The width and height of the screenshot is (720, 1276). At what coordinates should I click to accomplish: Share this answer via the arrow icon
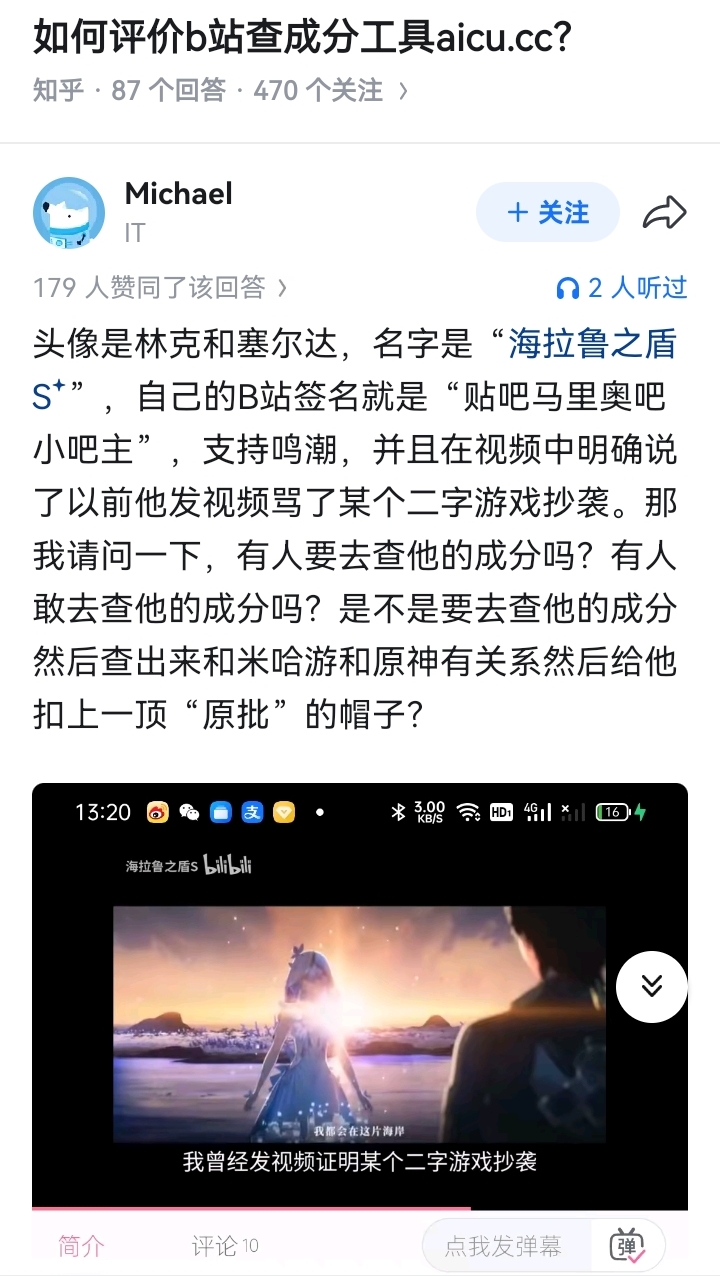(664, 212)
